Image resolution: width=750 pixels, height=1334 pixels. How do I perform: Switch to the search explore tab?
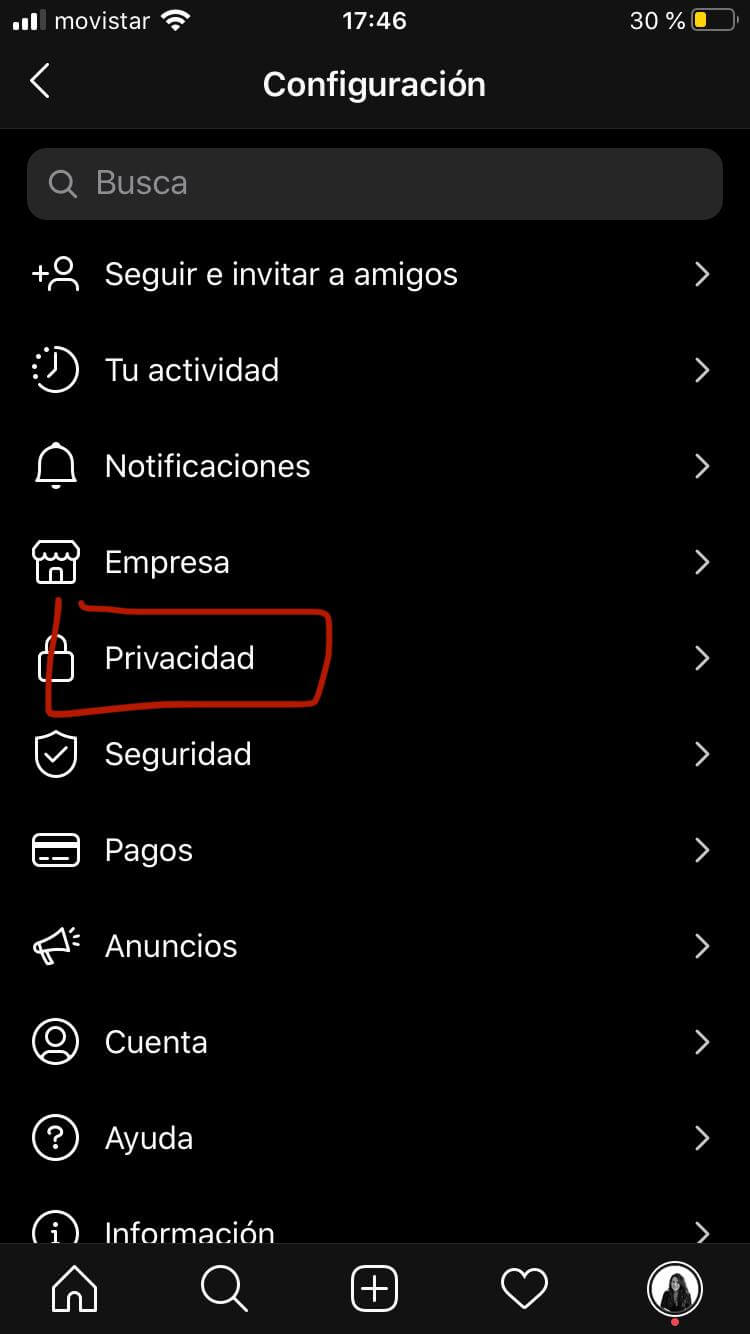(224, 1289)
